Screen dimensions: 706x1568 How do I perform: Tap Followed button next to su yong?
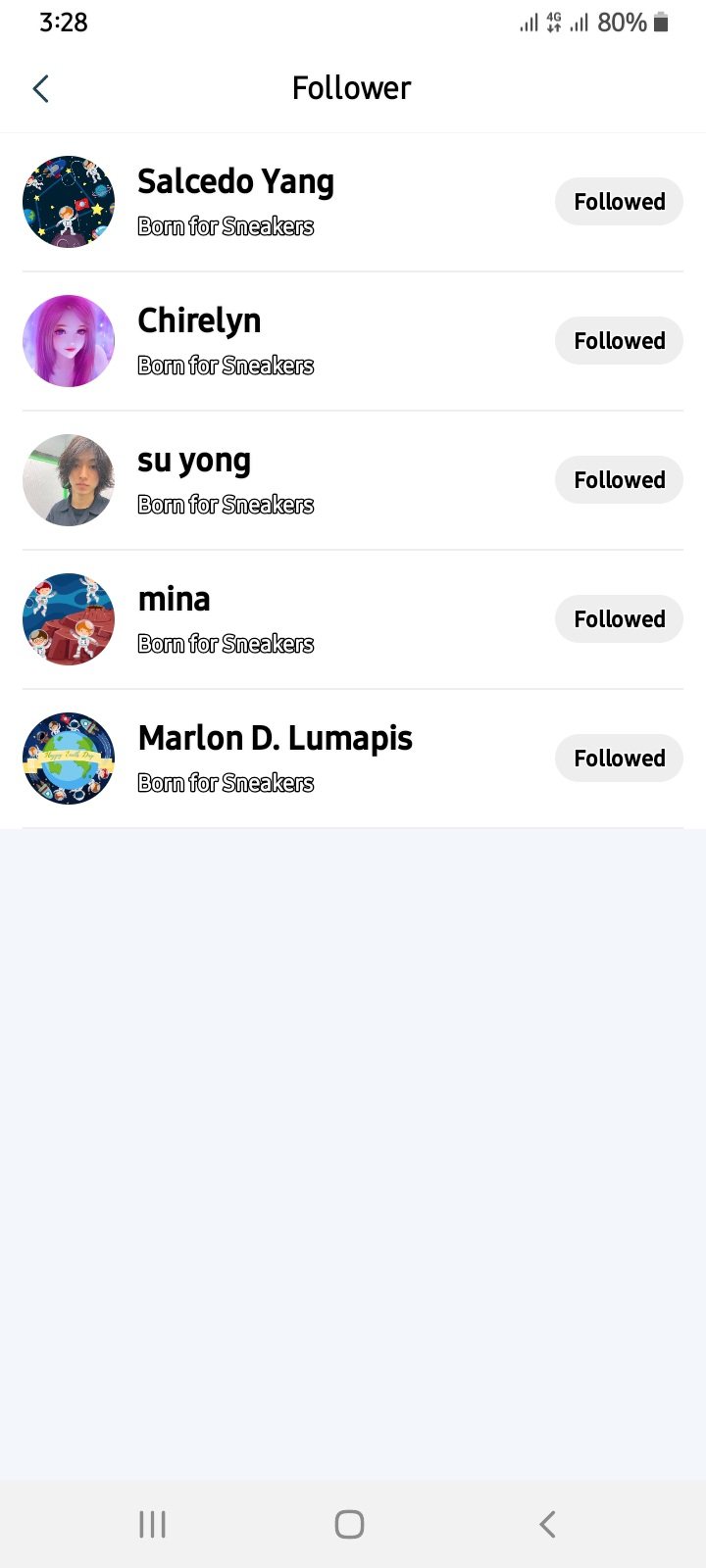tap(619, 480)
